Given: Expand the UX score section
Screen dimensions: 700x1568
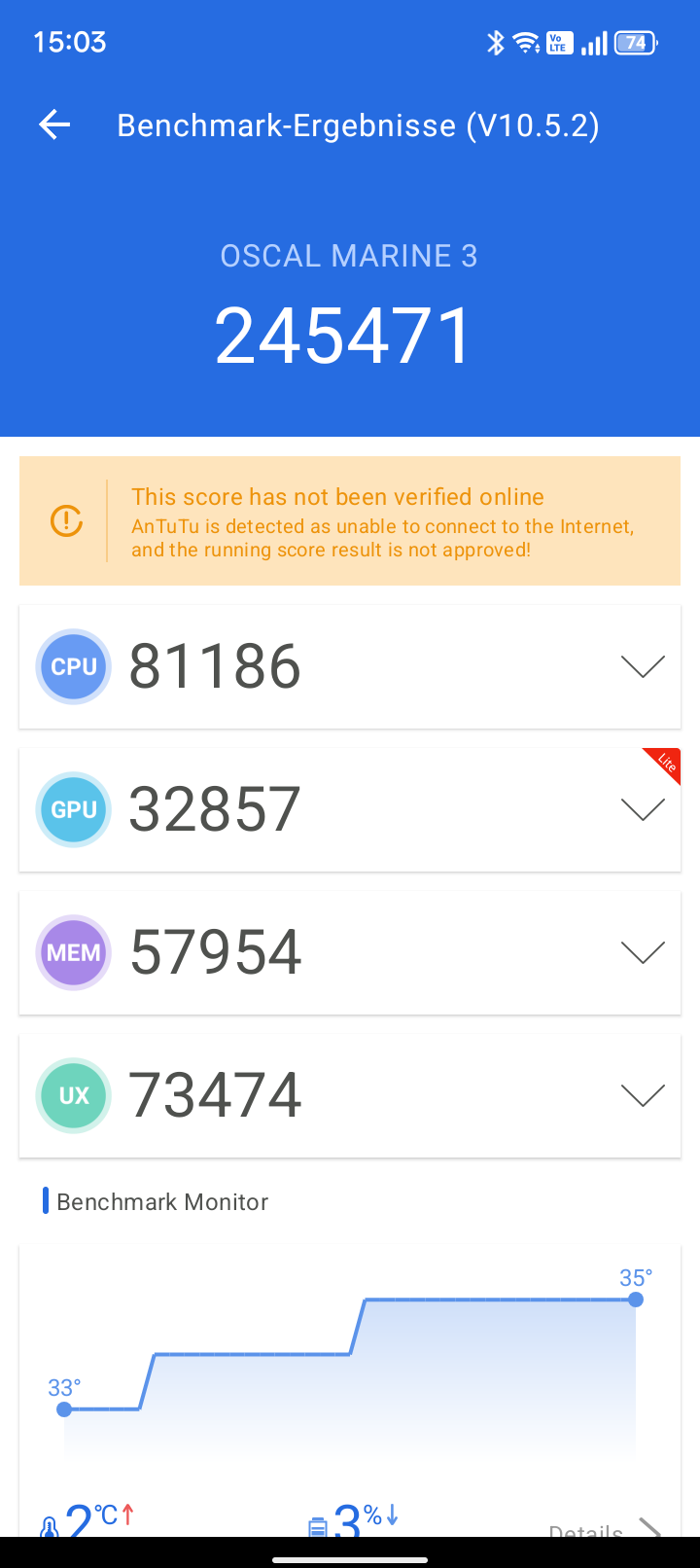Looking at the screenshot, I should click(x=642, y=1095).
